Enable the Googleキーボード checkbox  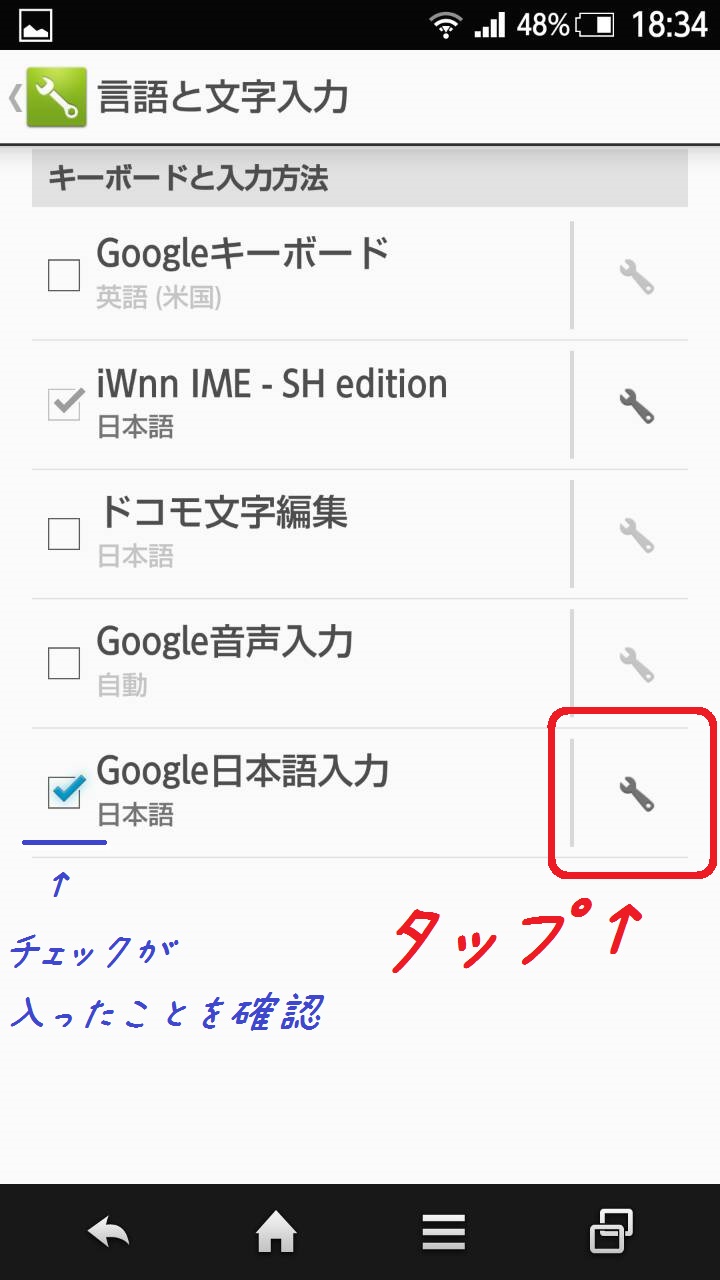tap(64, 275)
